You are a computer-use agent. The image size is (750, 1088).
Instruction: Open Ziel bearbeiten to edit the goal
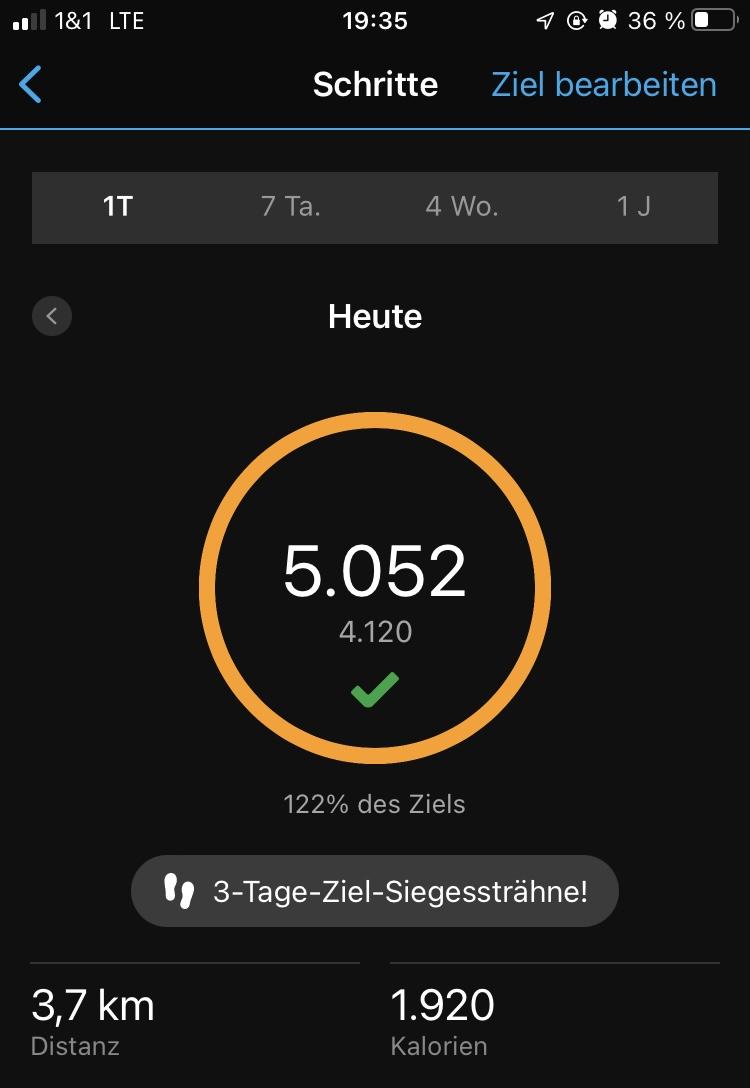click(x=603, y=85)
